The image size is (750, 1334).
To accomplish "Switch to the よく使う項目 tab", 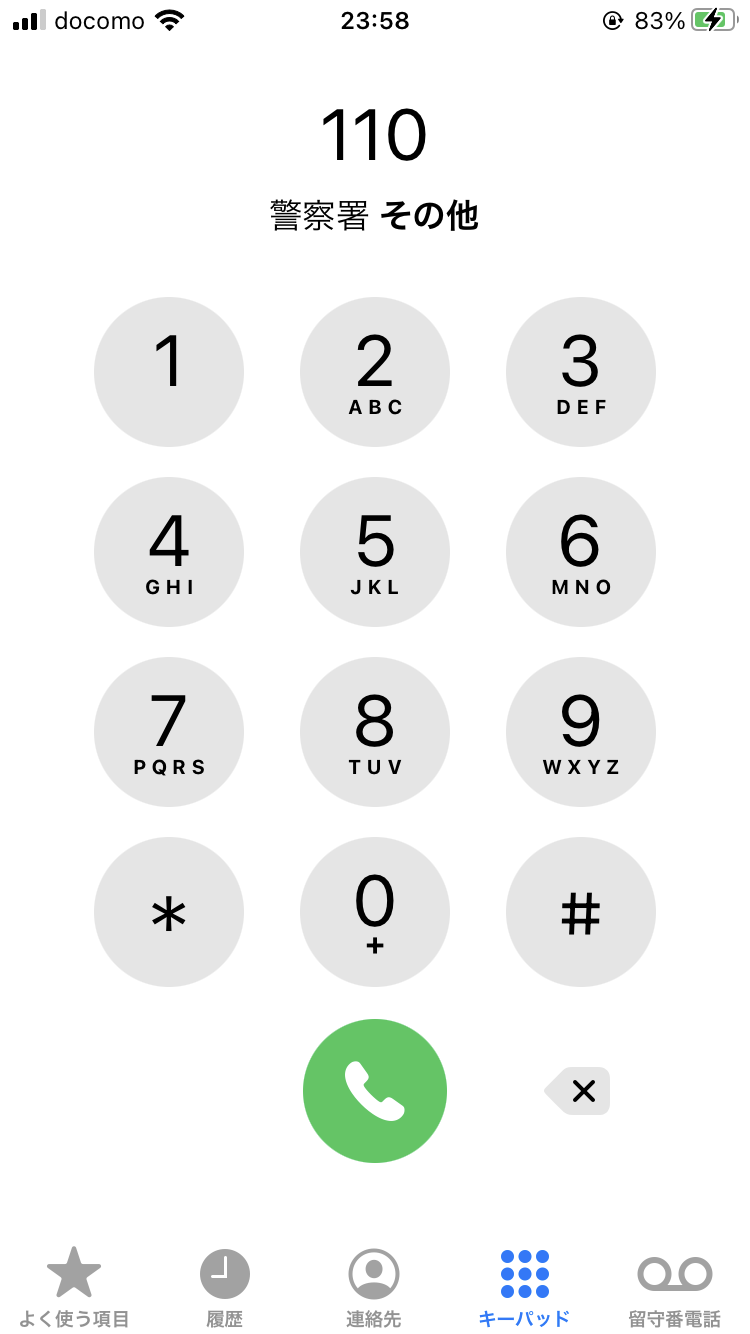I will pos(75,1287).
